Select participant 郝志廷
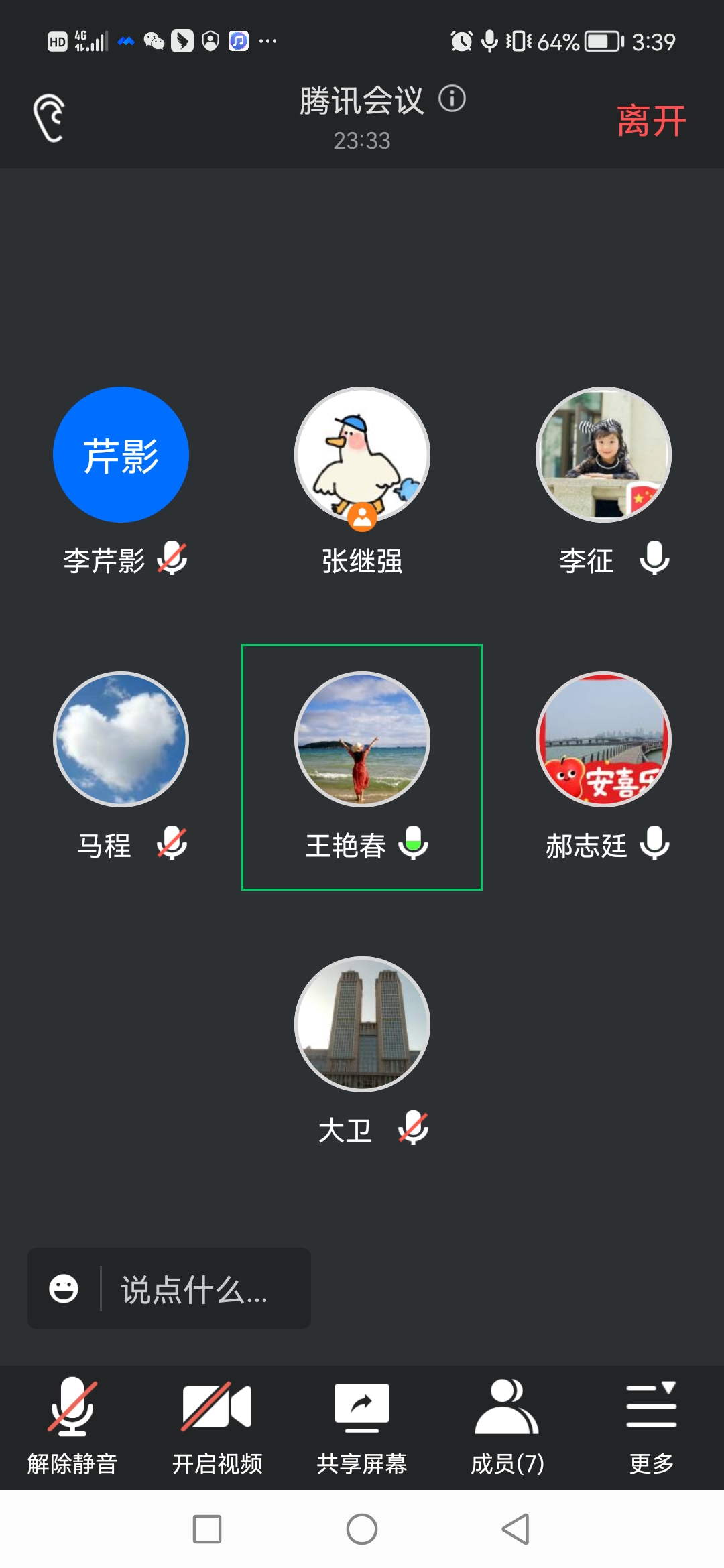Image resolution: width=724 pixels, height=1568 pixels. [603, 740]
